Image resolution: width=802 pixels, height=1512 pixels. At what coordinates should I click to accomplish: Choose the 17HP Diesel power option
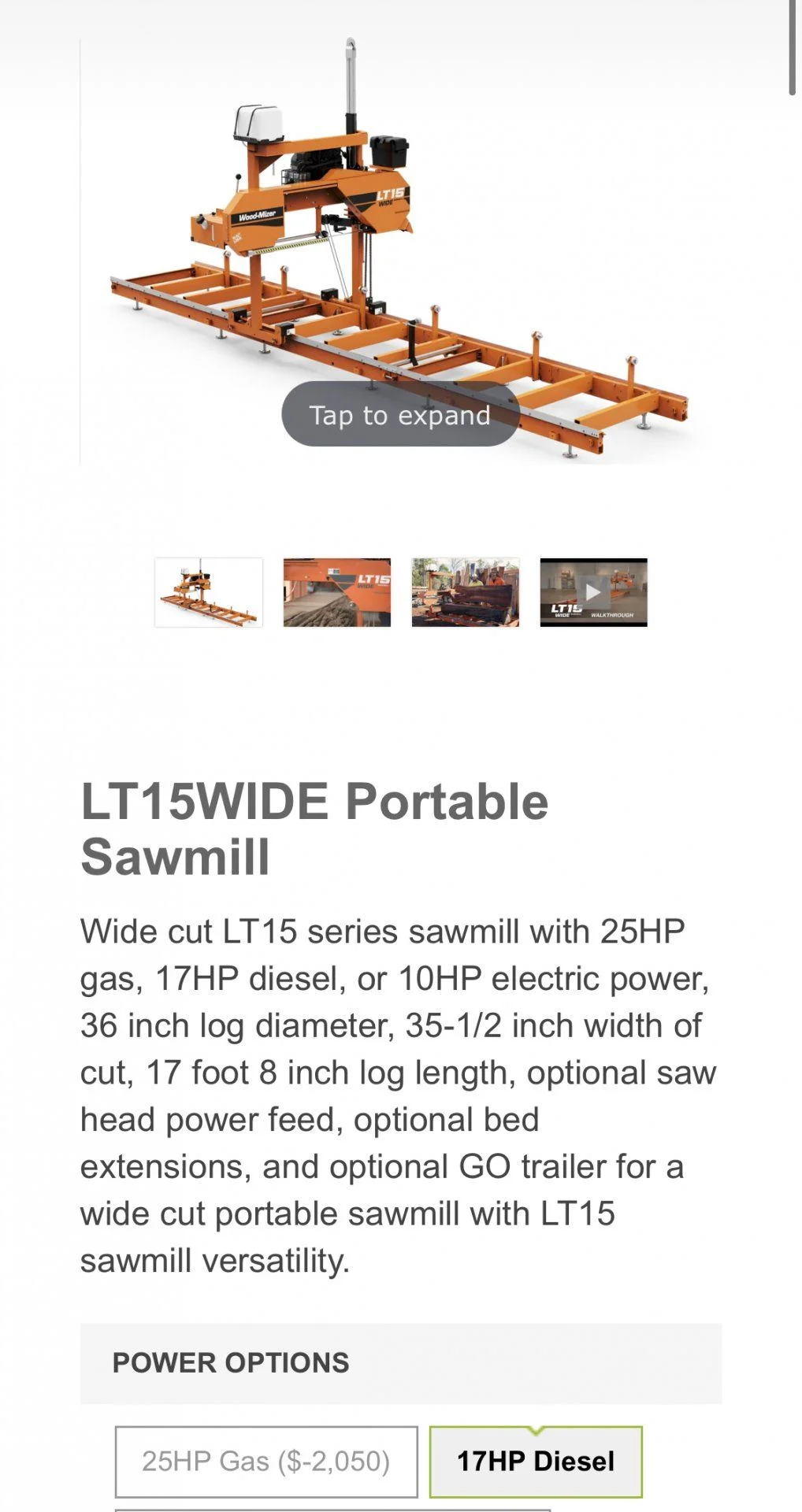pyautogui.click(x=536, y=1462)
